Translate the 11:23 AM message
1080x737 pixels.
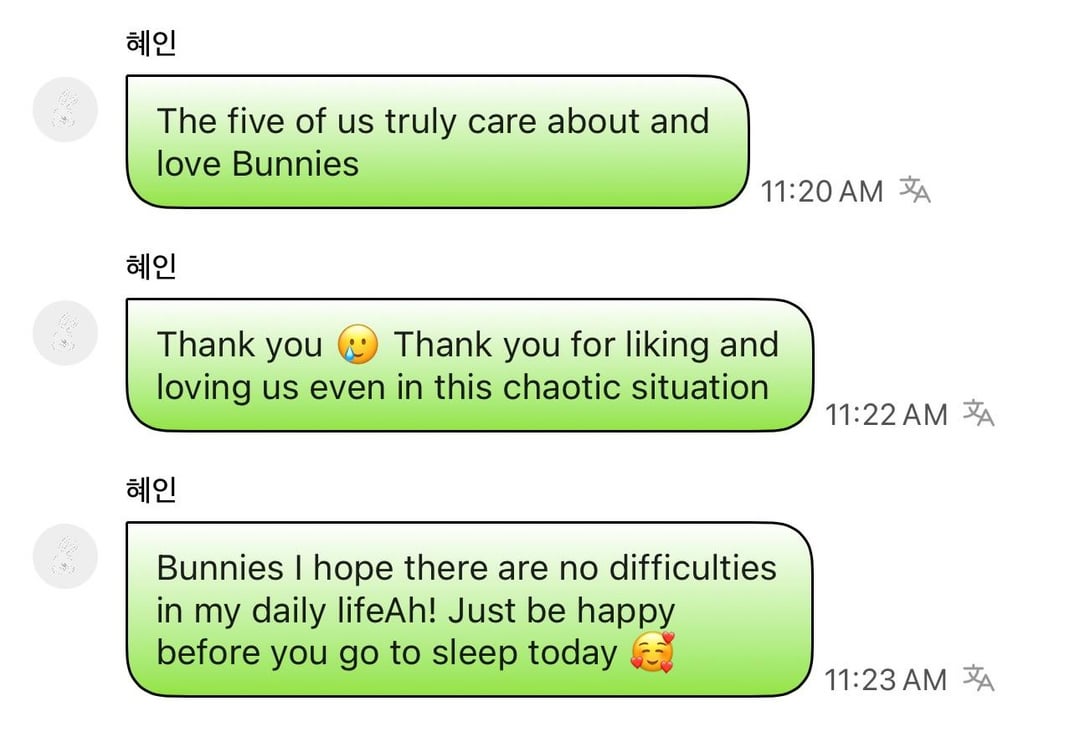[978, 679]
